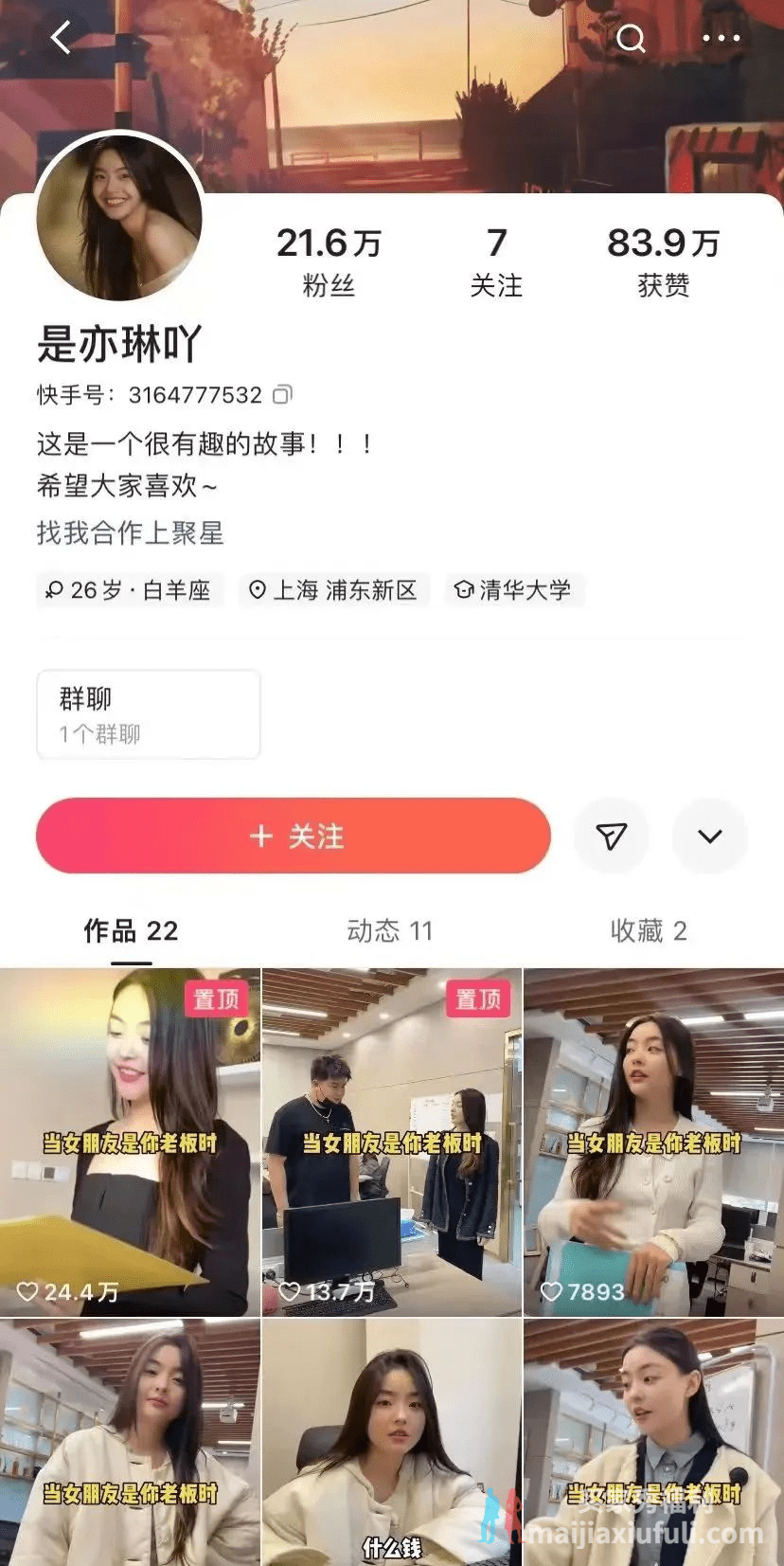Send a message via paper plane icon

point(612,836)
